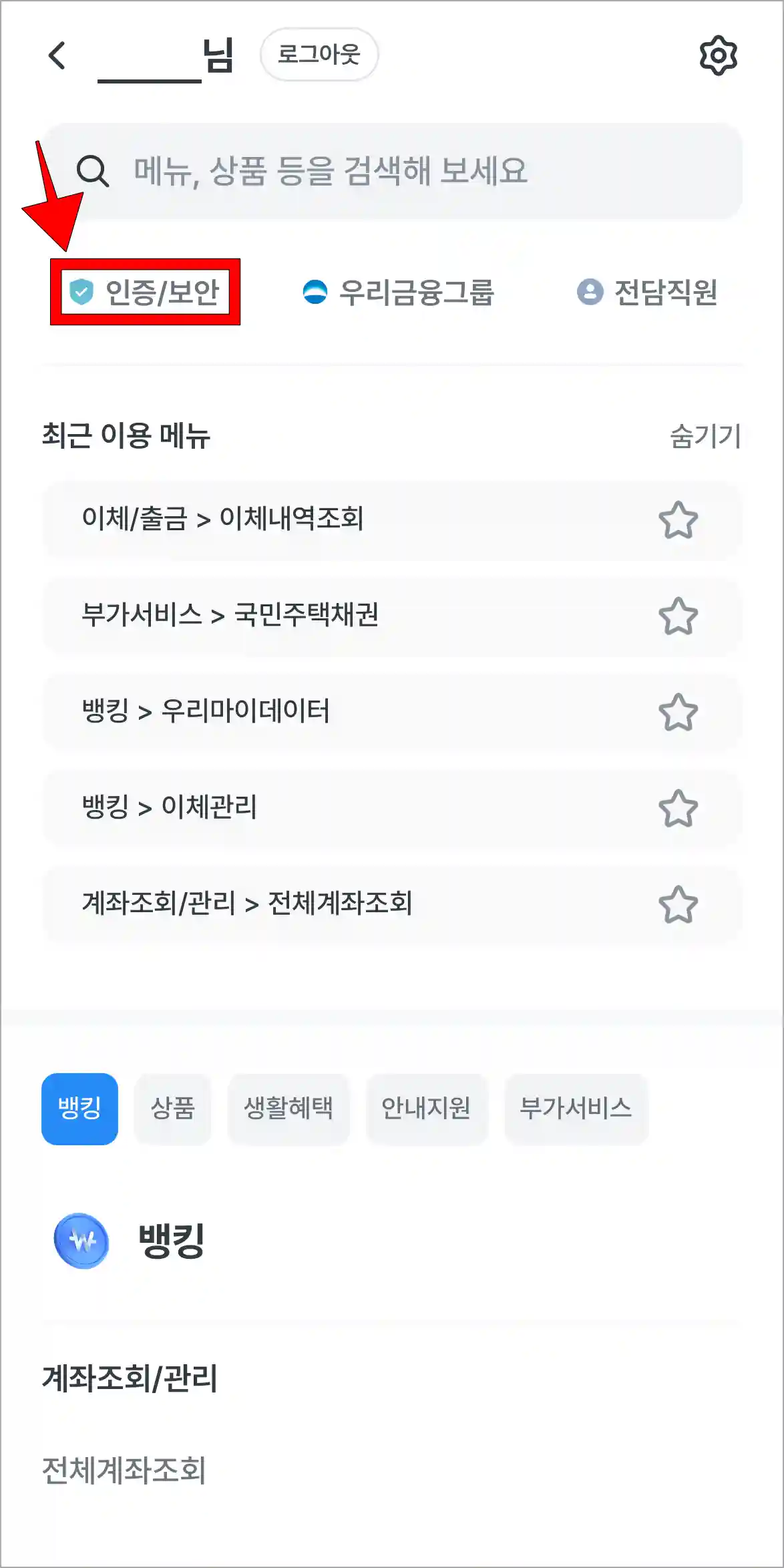Click the magnifying glass search icon
The image size is (784, 1568).
[94, 172]
